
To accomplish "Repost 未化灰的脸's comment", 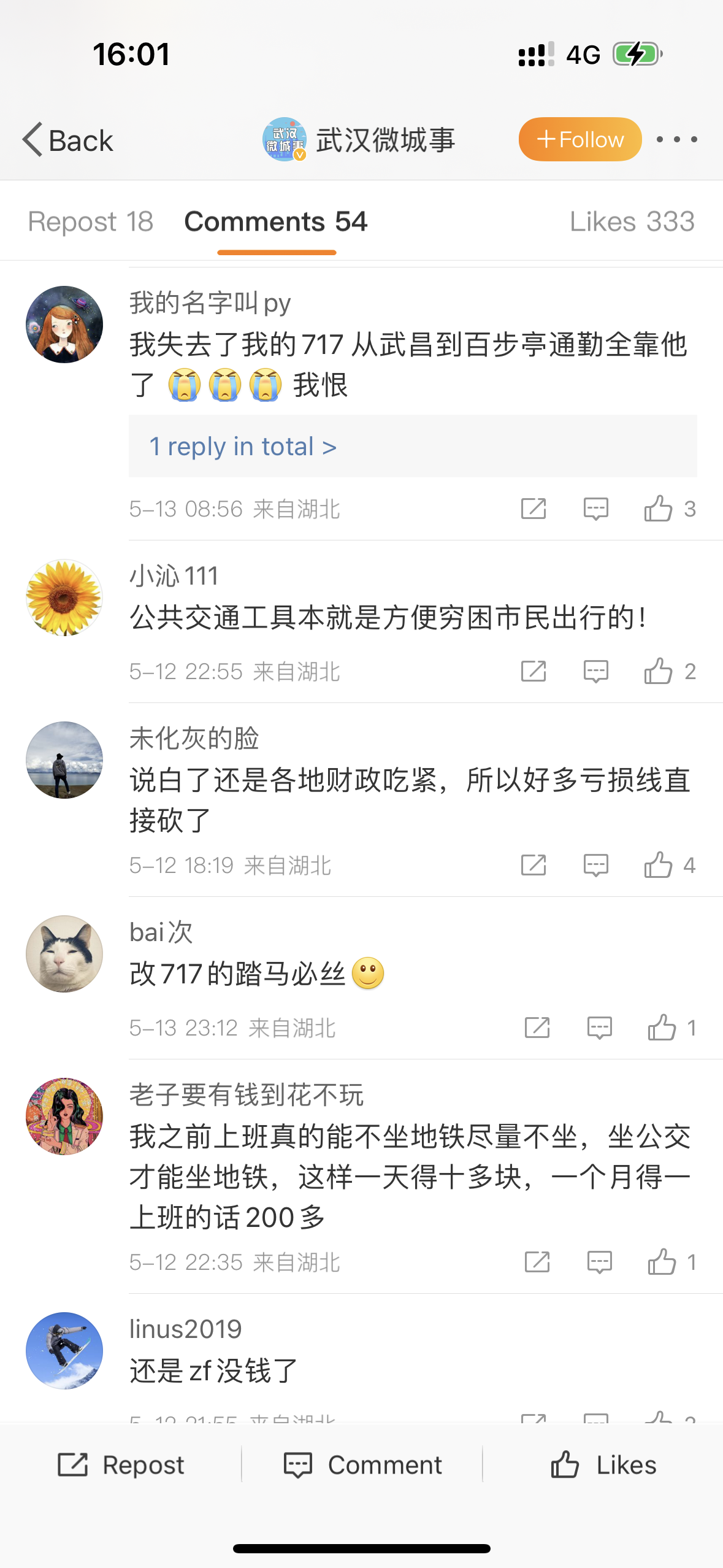I will [x=533, y=865].
